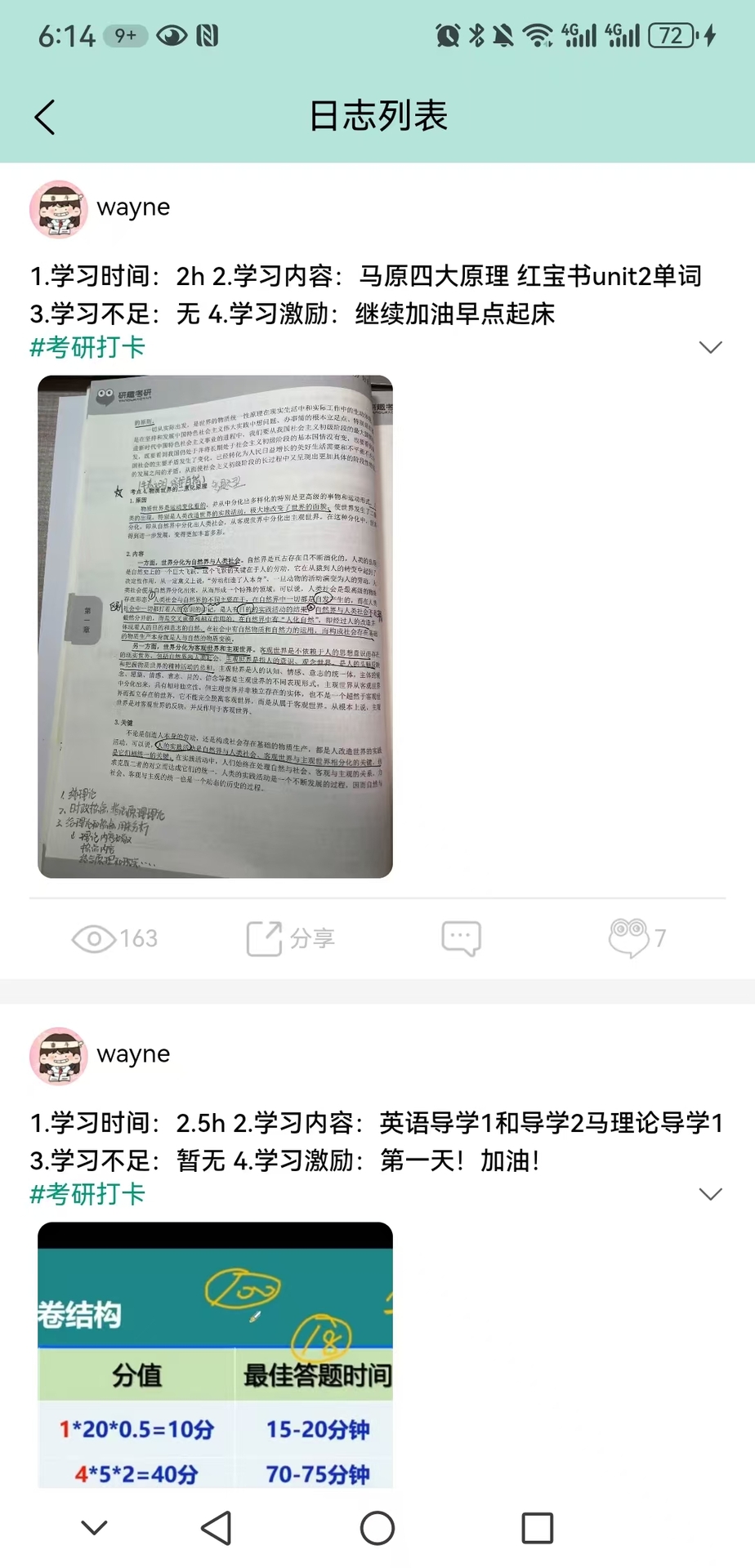
Task: Expand the chevron on the 英语导学1 post
Action: (x=710, y=1195)
